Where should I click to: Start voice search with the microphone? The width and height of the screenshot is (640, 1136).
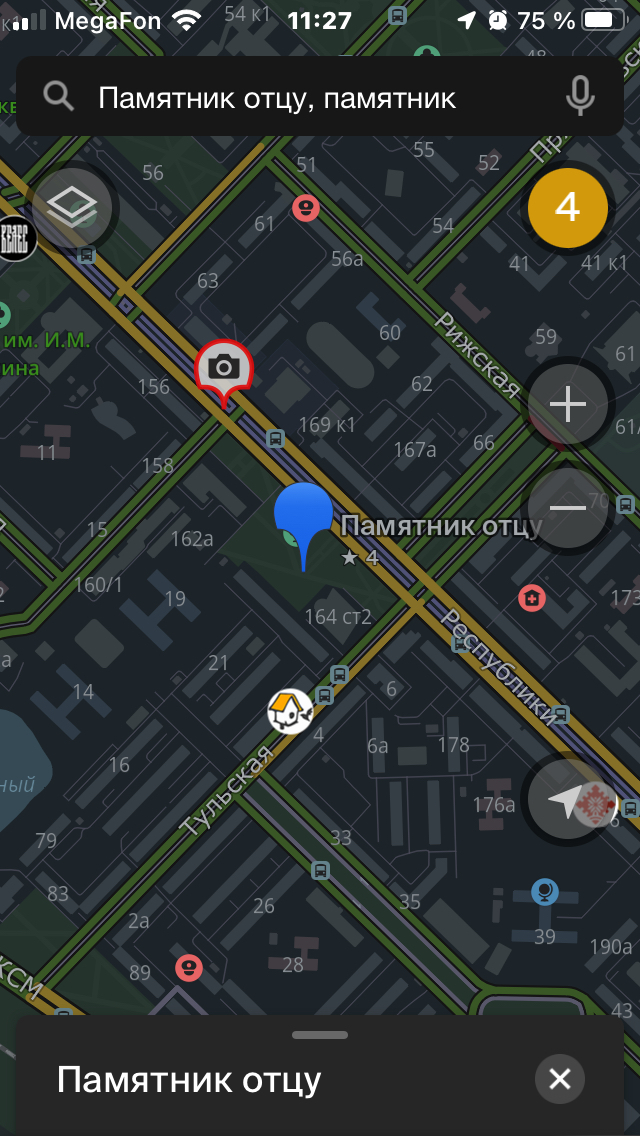tap(579, 97)
